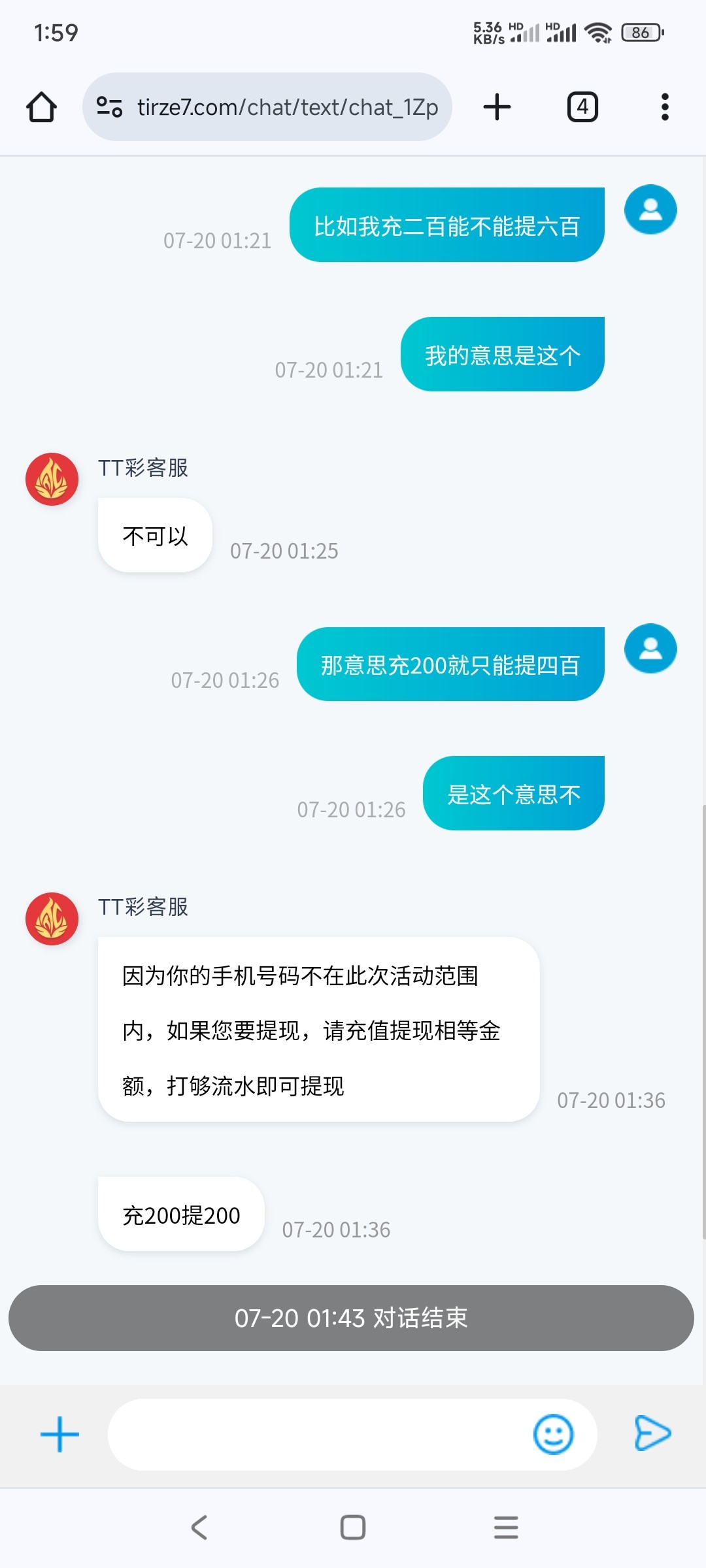
Task: Open the tab switcher showing 4 tabs
Action: [x=582, y=107]
